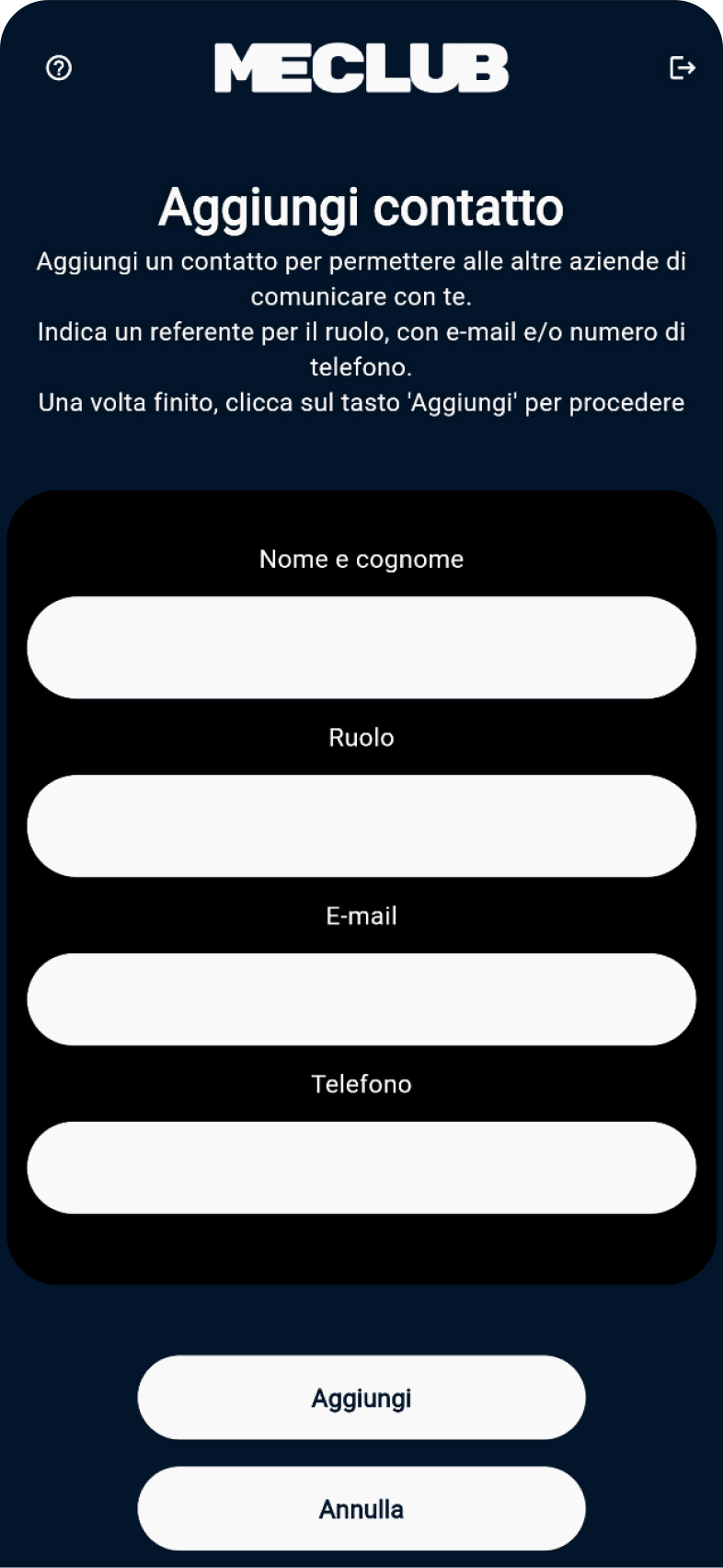Focus the Telefono input field

point(361,1168)
